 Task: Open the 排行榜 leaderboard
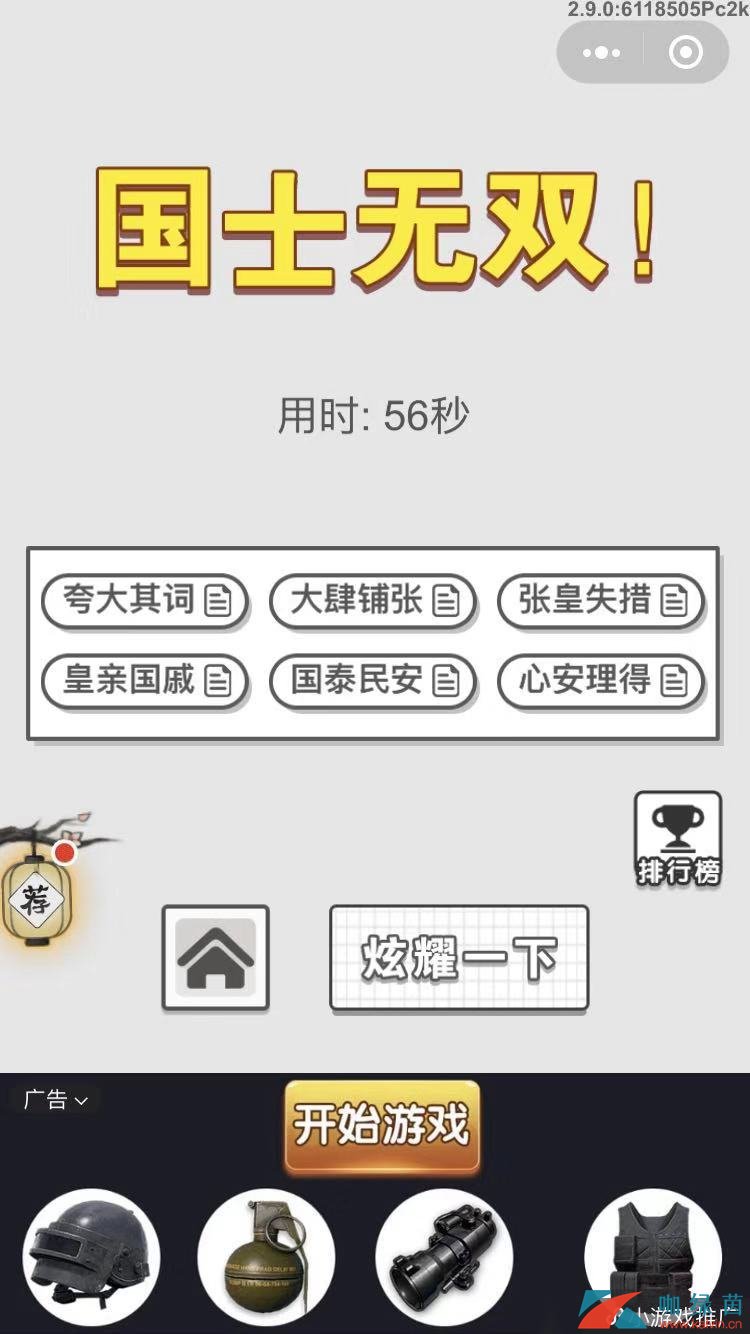(678, 840)
